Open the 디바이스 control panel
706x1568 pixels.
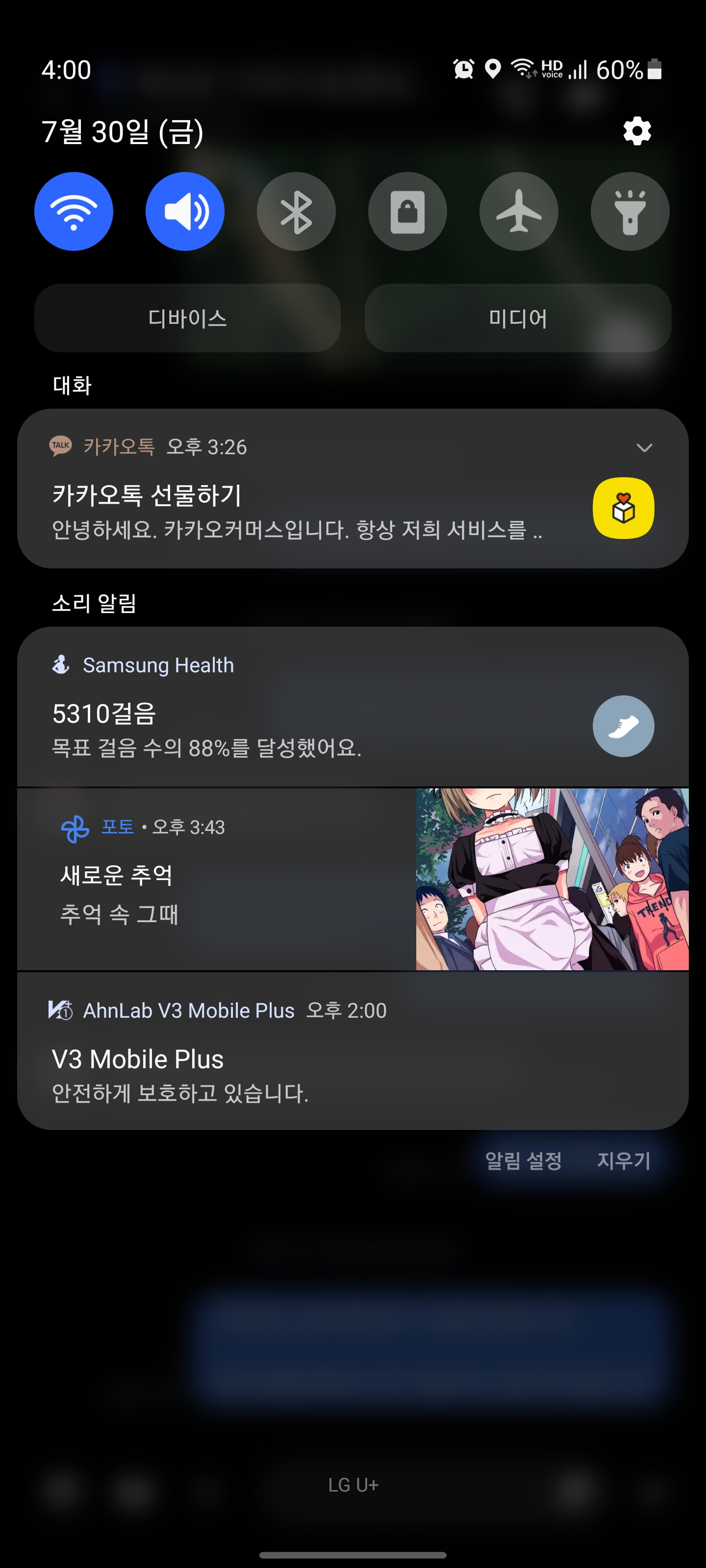(x=187, y=318)
